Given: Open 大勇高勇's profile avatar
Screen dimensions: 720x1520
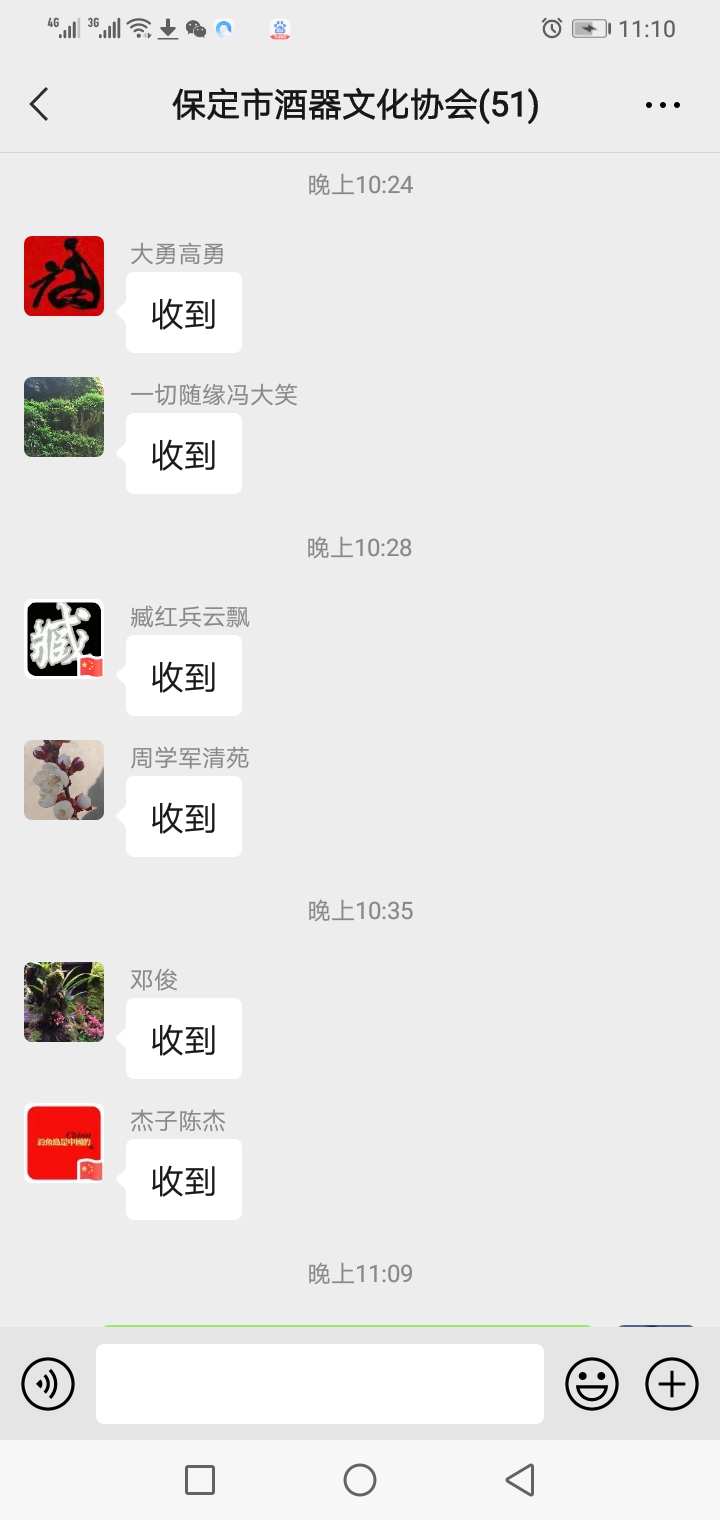Looking at the screenshot, I should 64,276.
